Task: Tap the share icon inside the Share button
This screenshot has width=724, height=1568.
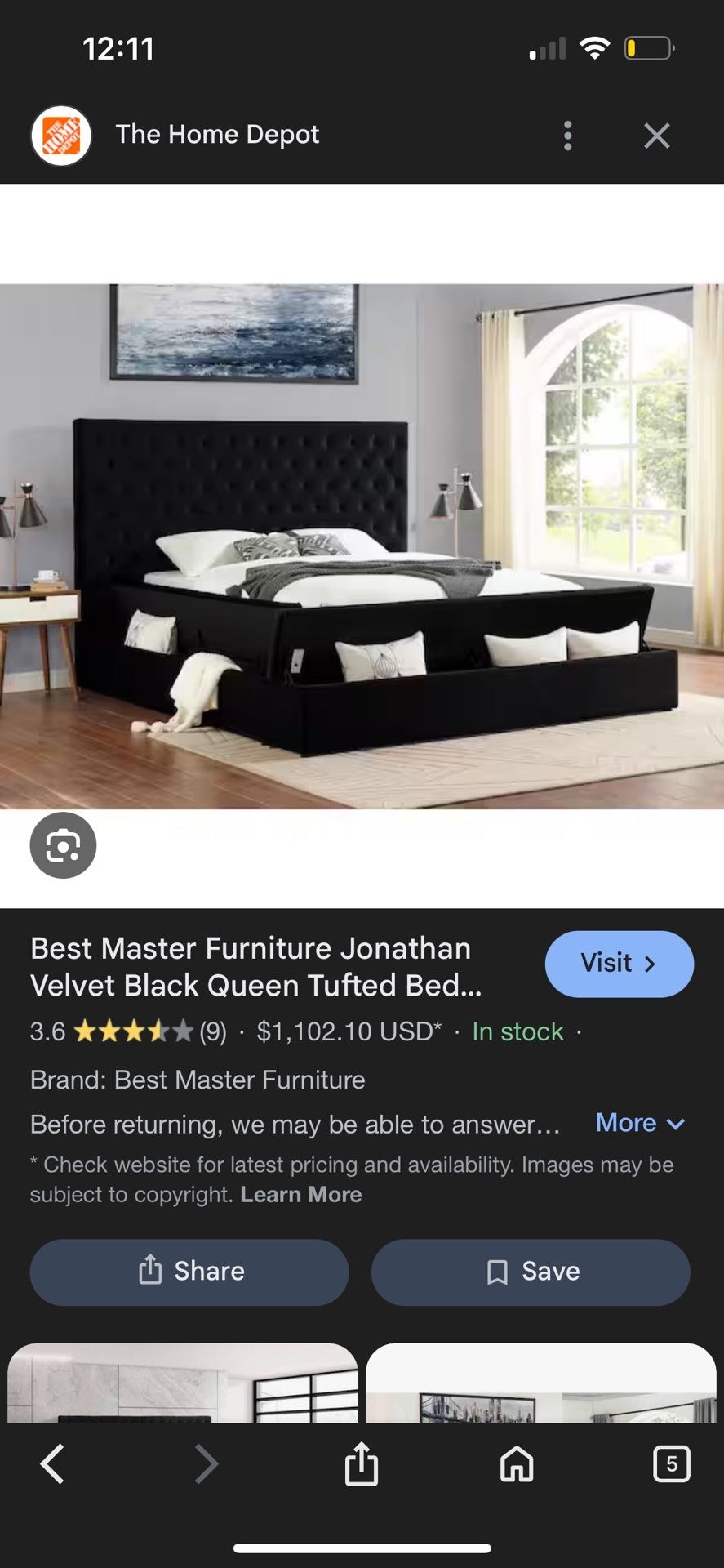Action: (x=152, y=1271)
